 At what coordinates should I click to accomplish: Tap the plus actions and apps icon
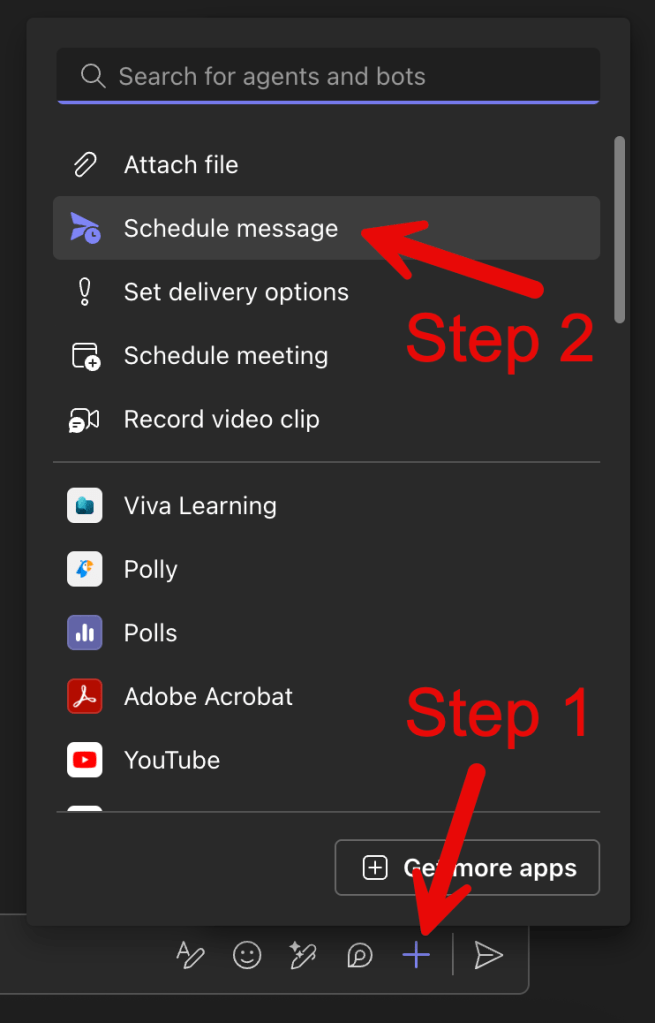(x=416, y=956)
